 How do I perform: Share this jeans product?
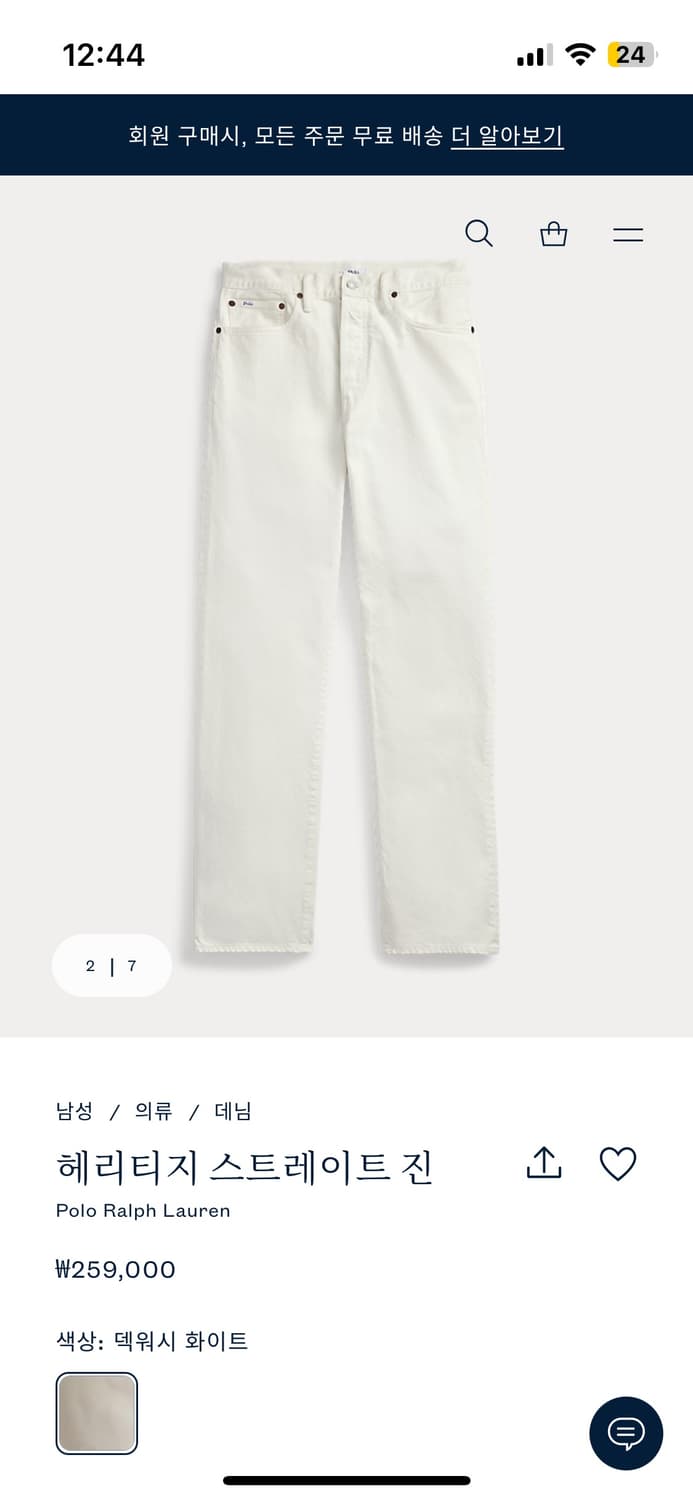point(544,1163)
